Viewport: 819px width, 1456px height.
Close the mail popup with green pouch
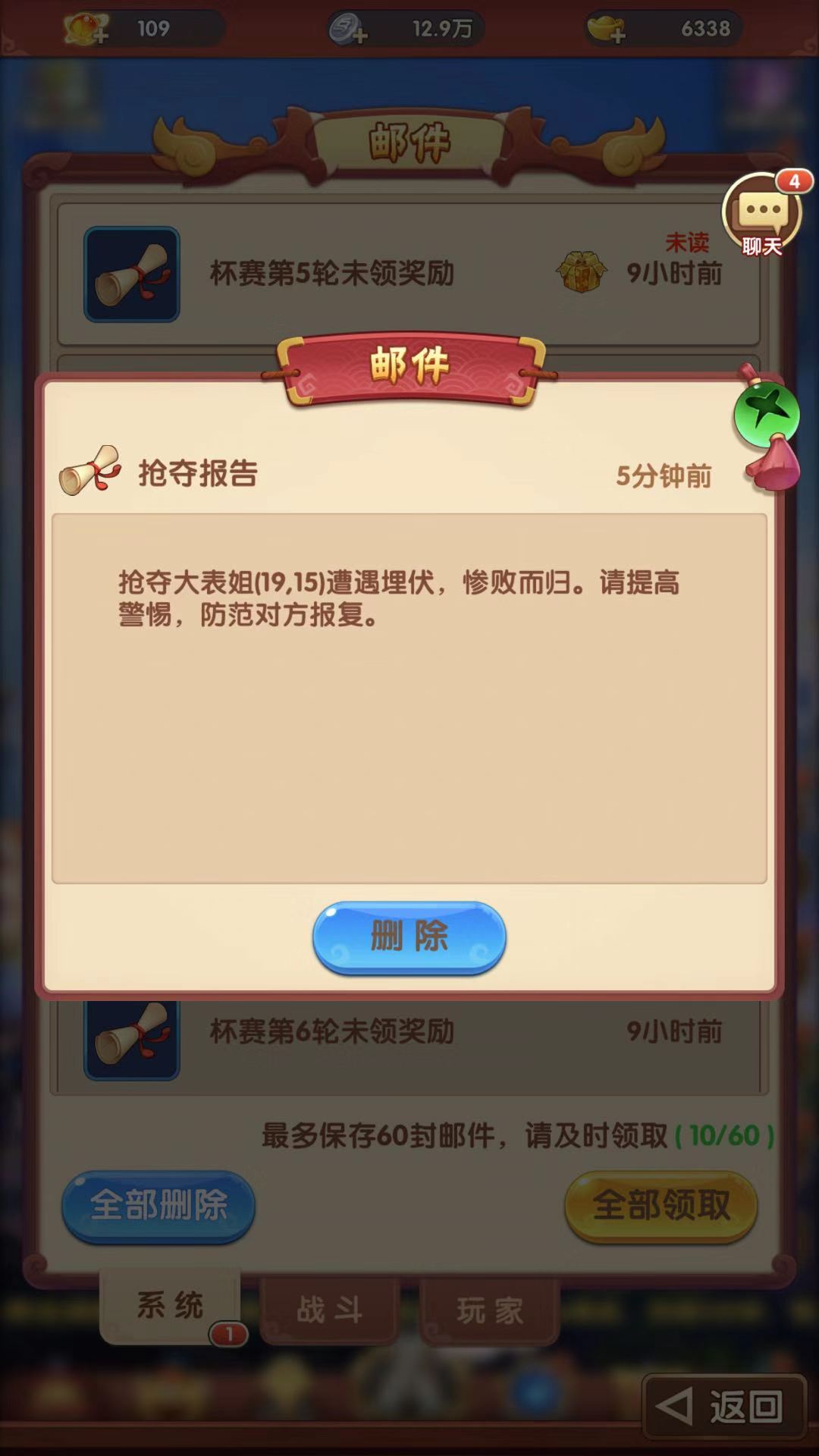pyautogui.click(x=767, y=416)
